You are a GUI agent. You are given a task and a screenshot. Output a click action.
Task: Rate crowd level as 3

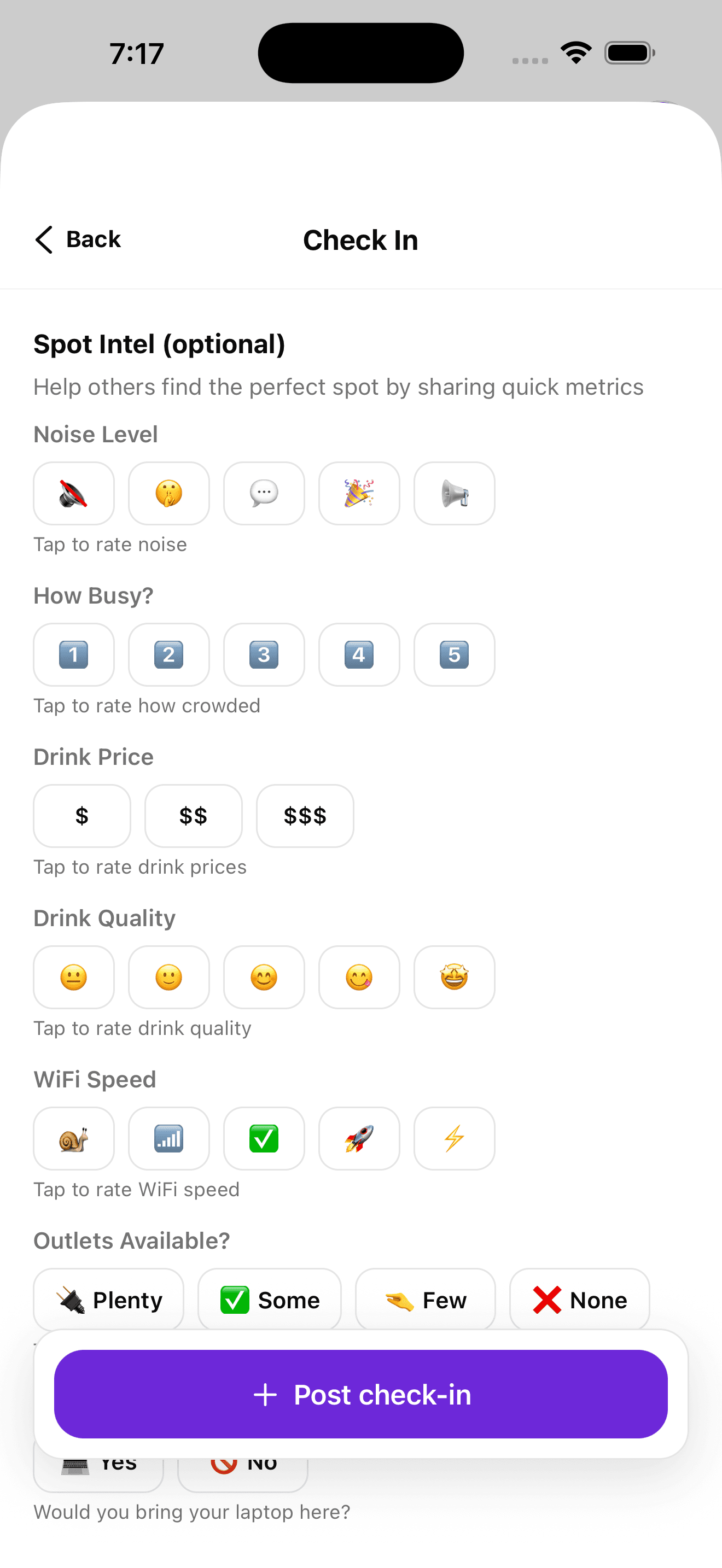[x=264, y=655]
